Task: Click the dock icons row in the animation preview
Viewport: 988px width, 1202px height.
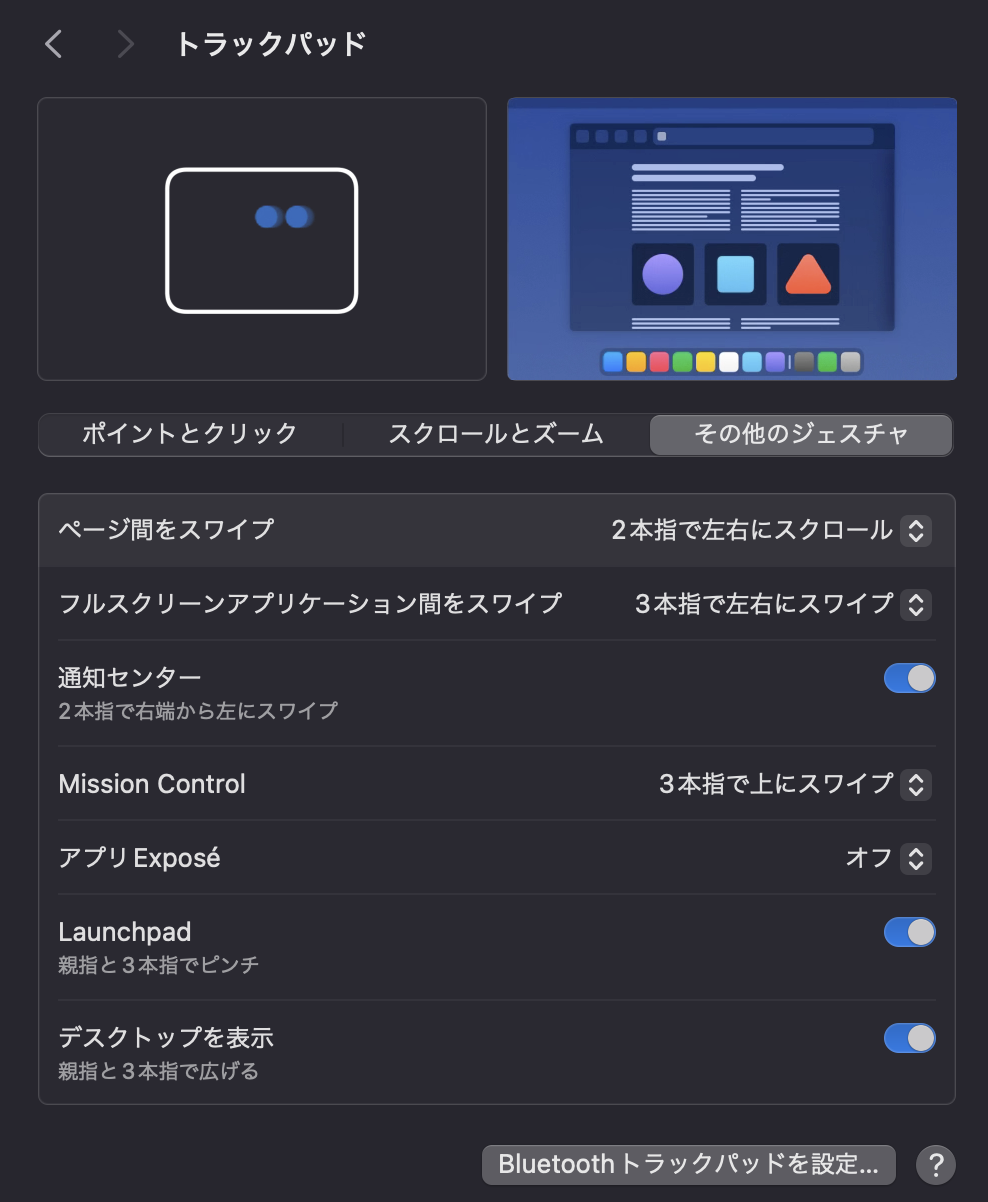Action: pyautogui.click(x=731, y=362)
